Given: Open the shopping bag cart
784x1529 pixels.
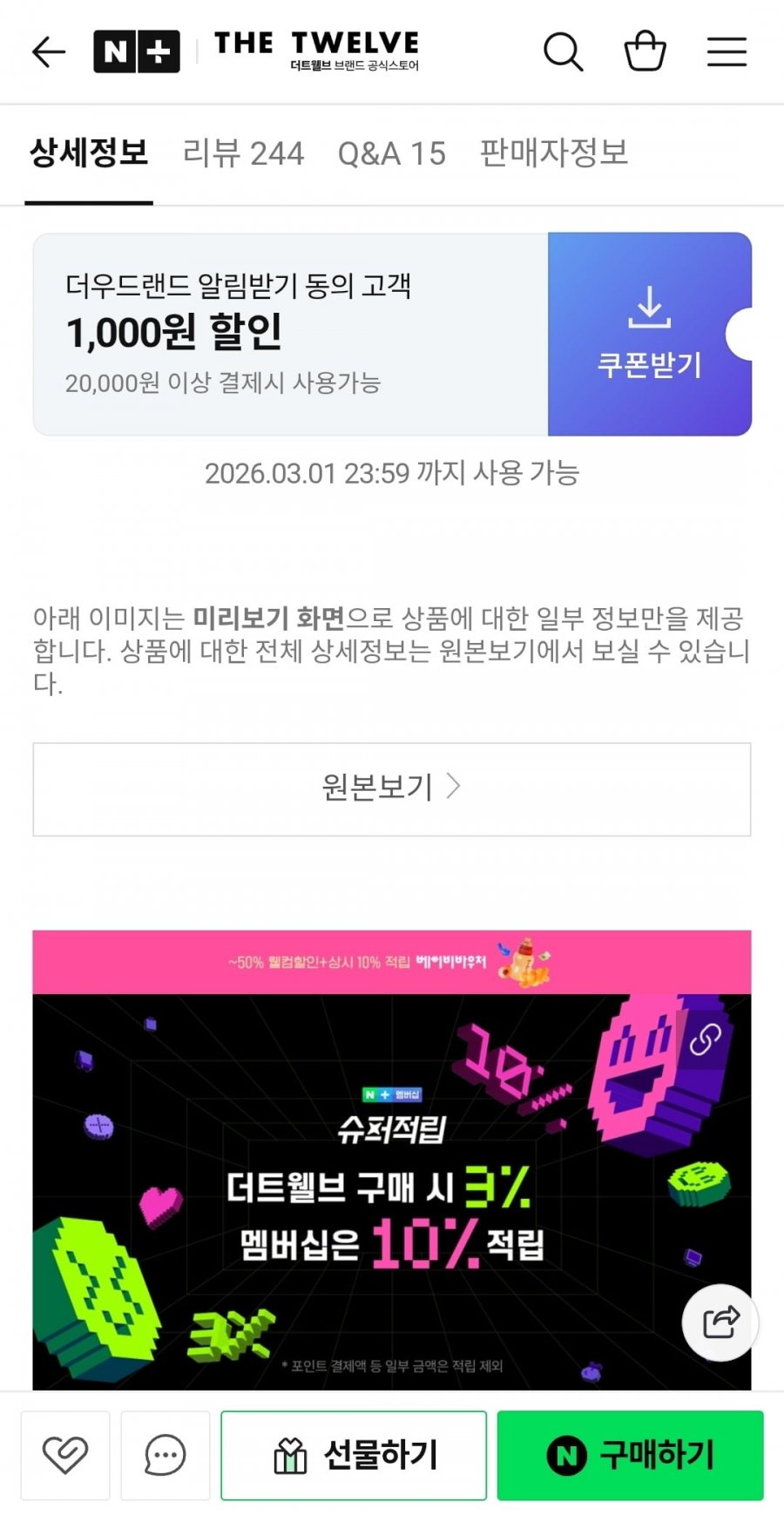Looking at the screenshot, I should click(645, 51).
